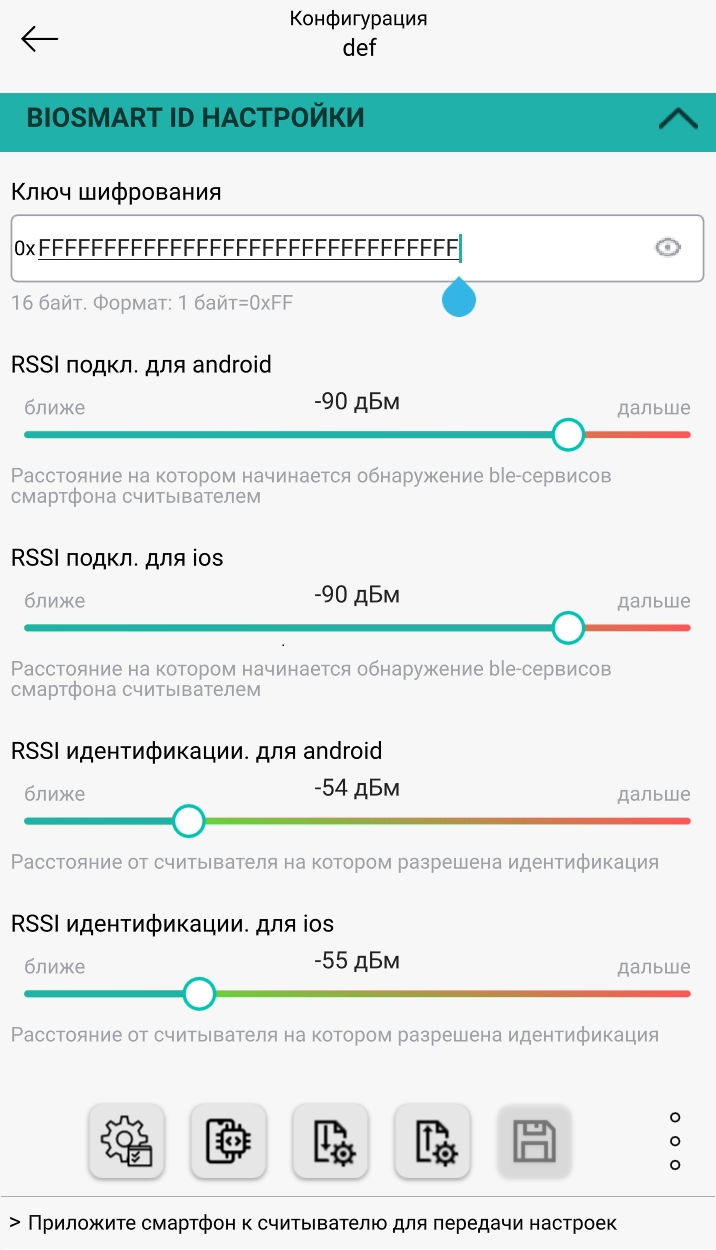Viewport: 716px width, 1250px height.
Task: Tap the import settings (down arrow) button
Action: (331, 1141)
